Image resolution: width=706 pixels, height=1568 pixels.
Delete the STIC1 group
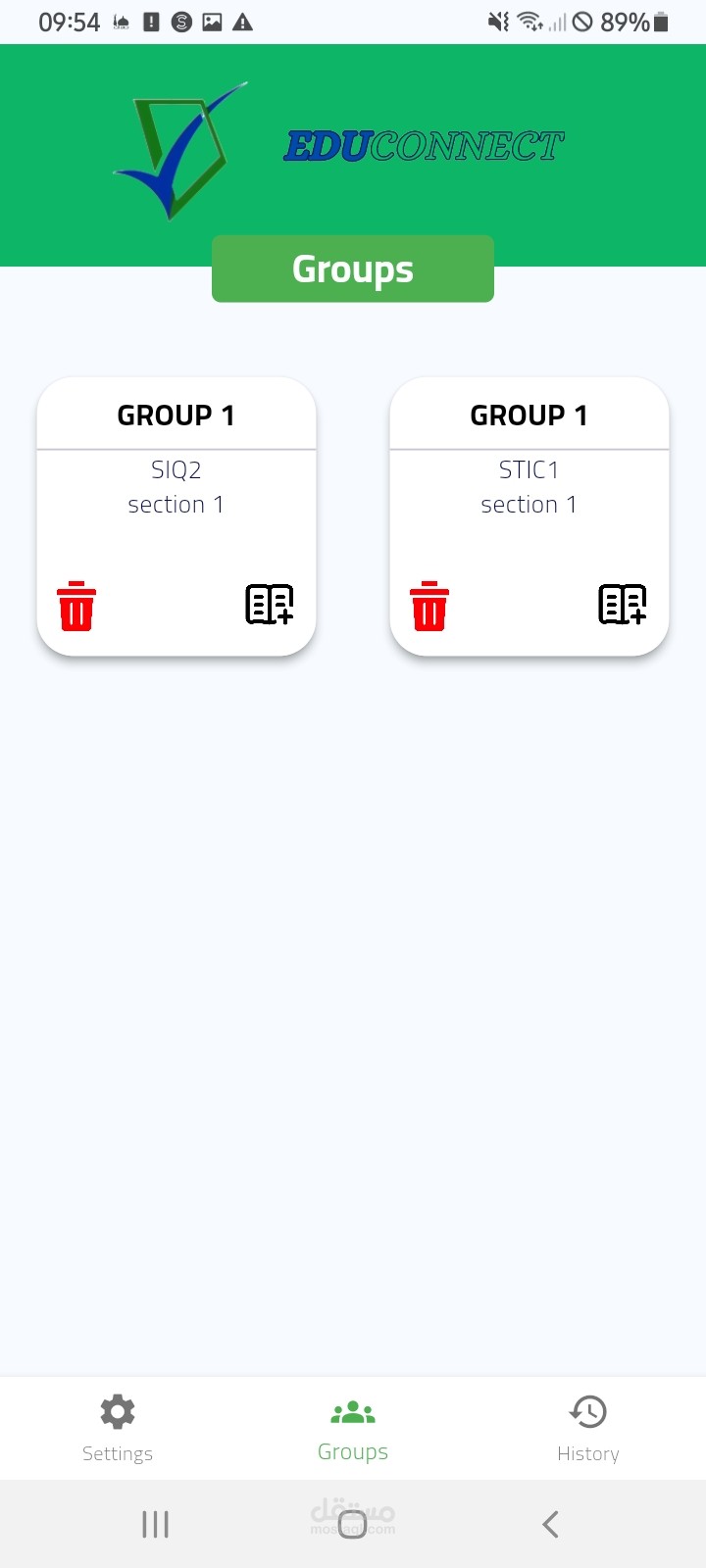point(429,606)
